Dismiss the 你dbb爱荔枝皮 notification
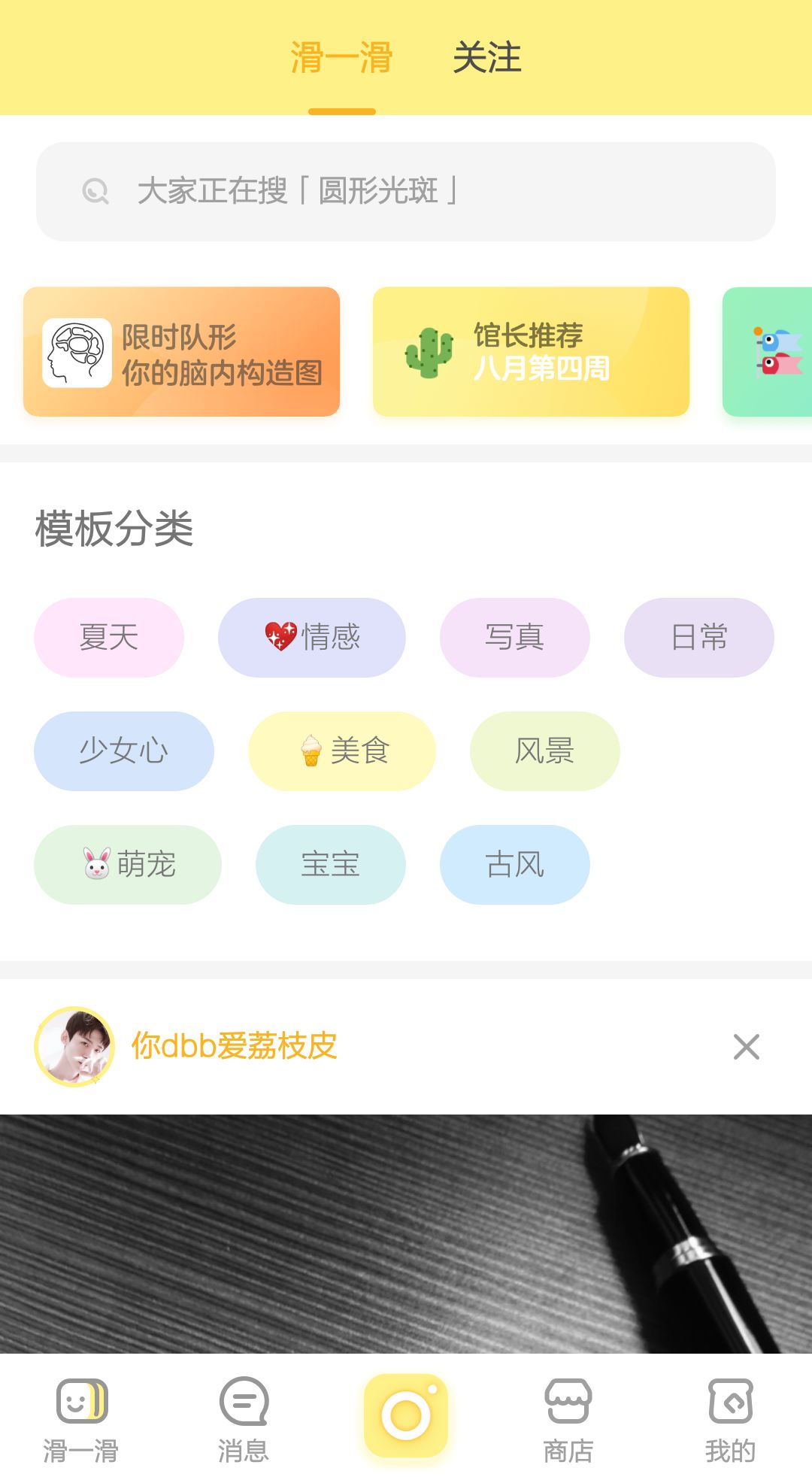The image size is (812, 1477). pyautogui.click(x=745, y=1046)
